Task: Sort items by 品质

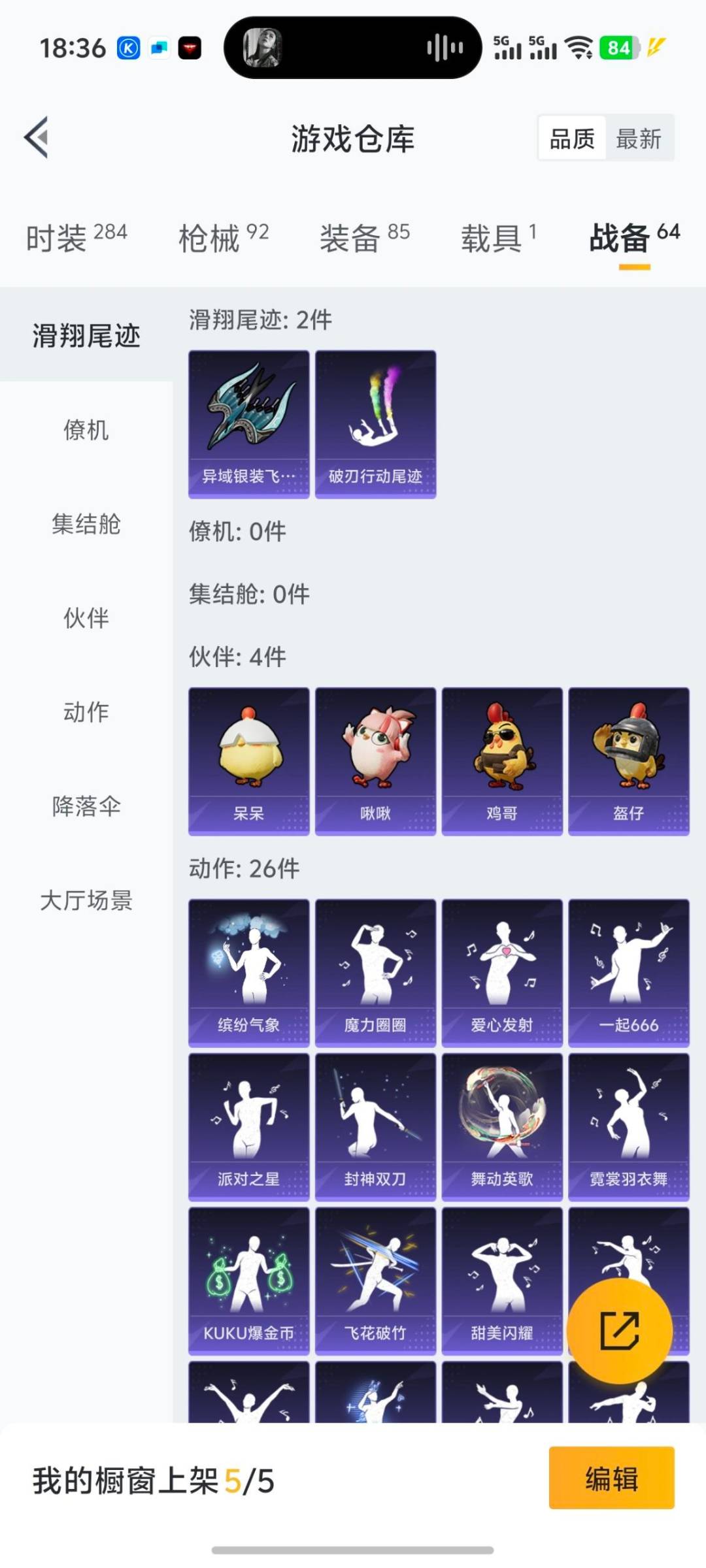Action: (572, 139)
